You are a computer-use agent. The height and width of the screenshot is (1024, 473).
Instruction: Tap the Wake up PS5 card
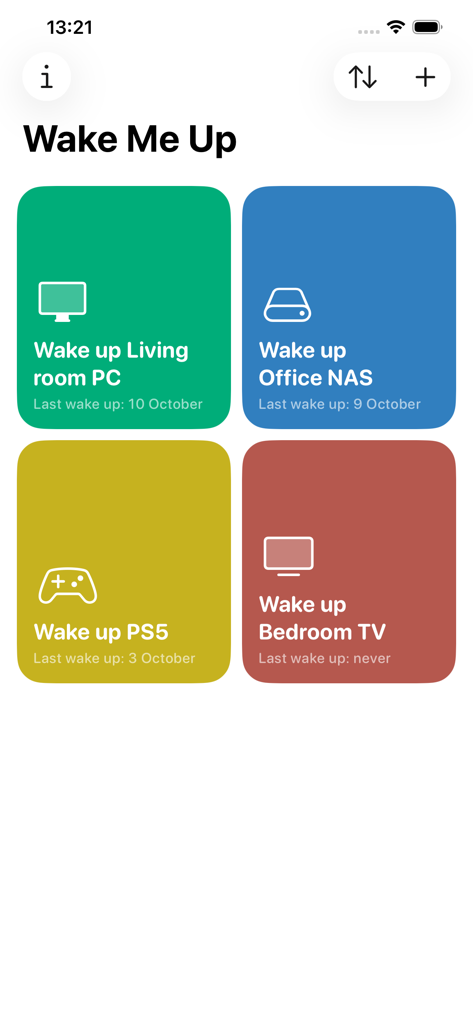[x=123, y=562]
